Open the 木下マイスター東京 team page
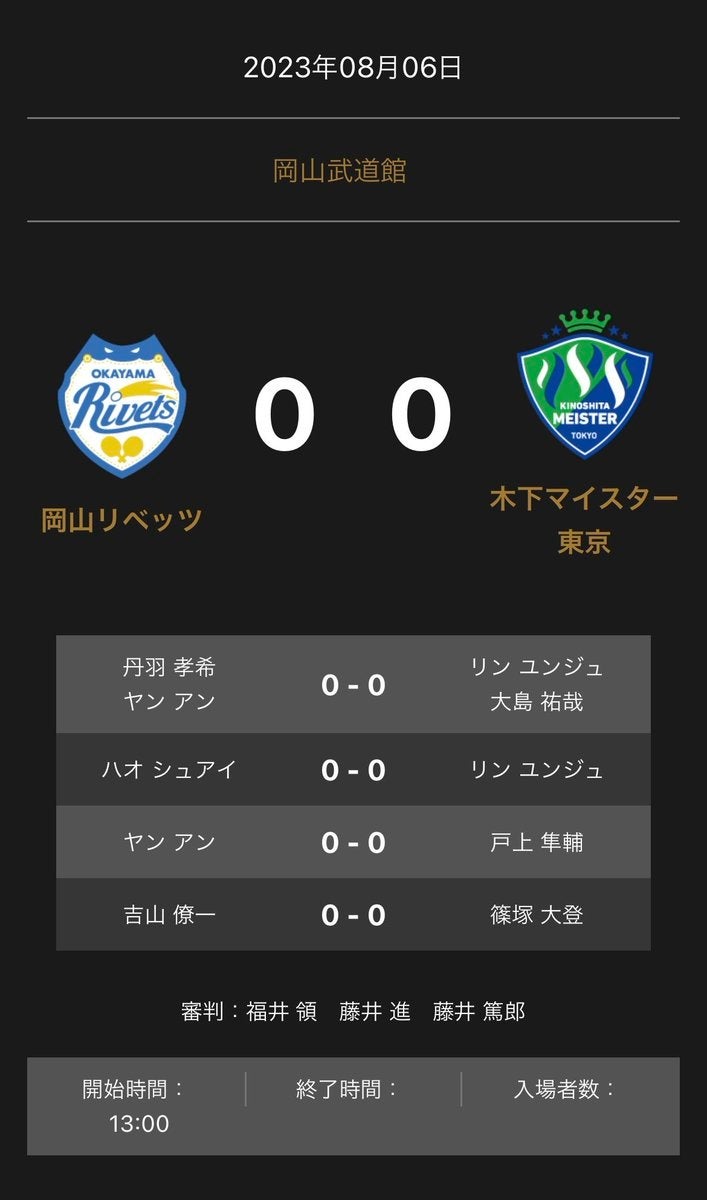 [x=584, y=519]
